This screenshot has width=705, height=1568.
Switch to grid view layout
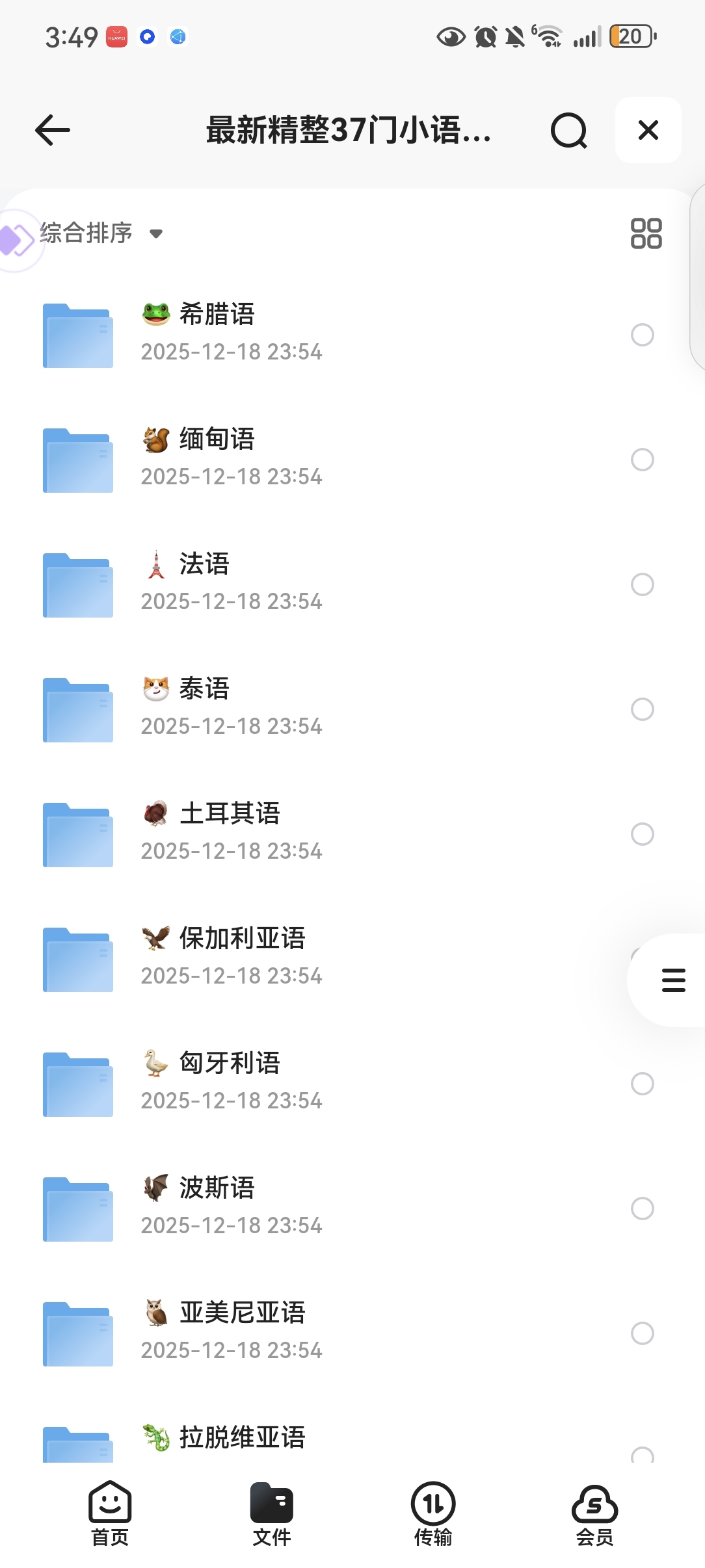[x=646, y=233]
